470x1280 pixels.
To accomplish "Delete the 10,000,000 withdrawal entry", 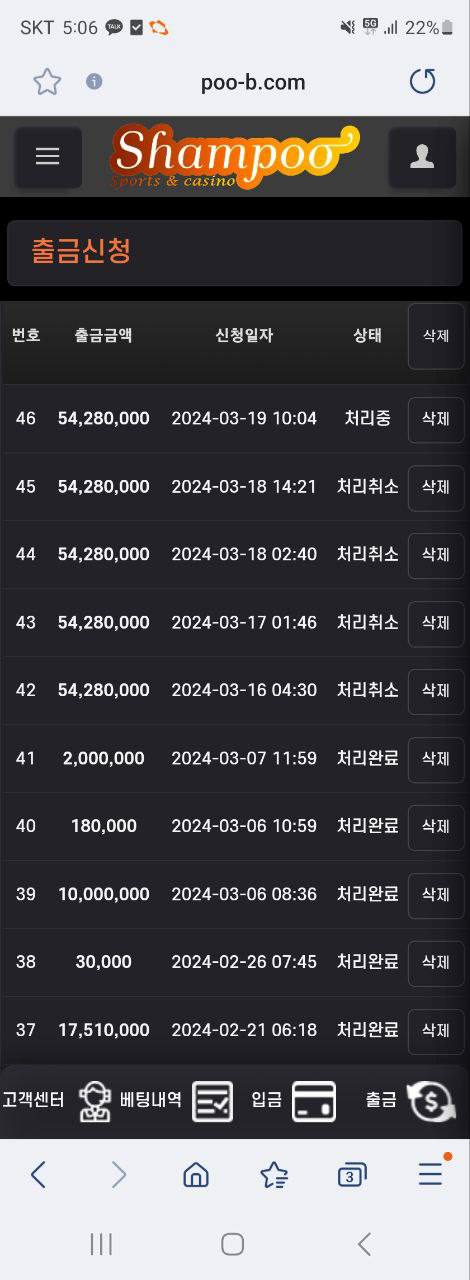I will click(x=436, y=895).
